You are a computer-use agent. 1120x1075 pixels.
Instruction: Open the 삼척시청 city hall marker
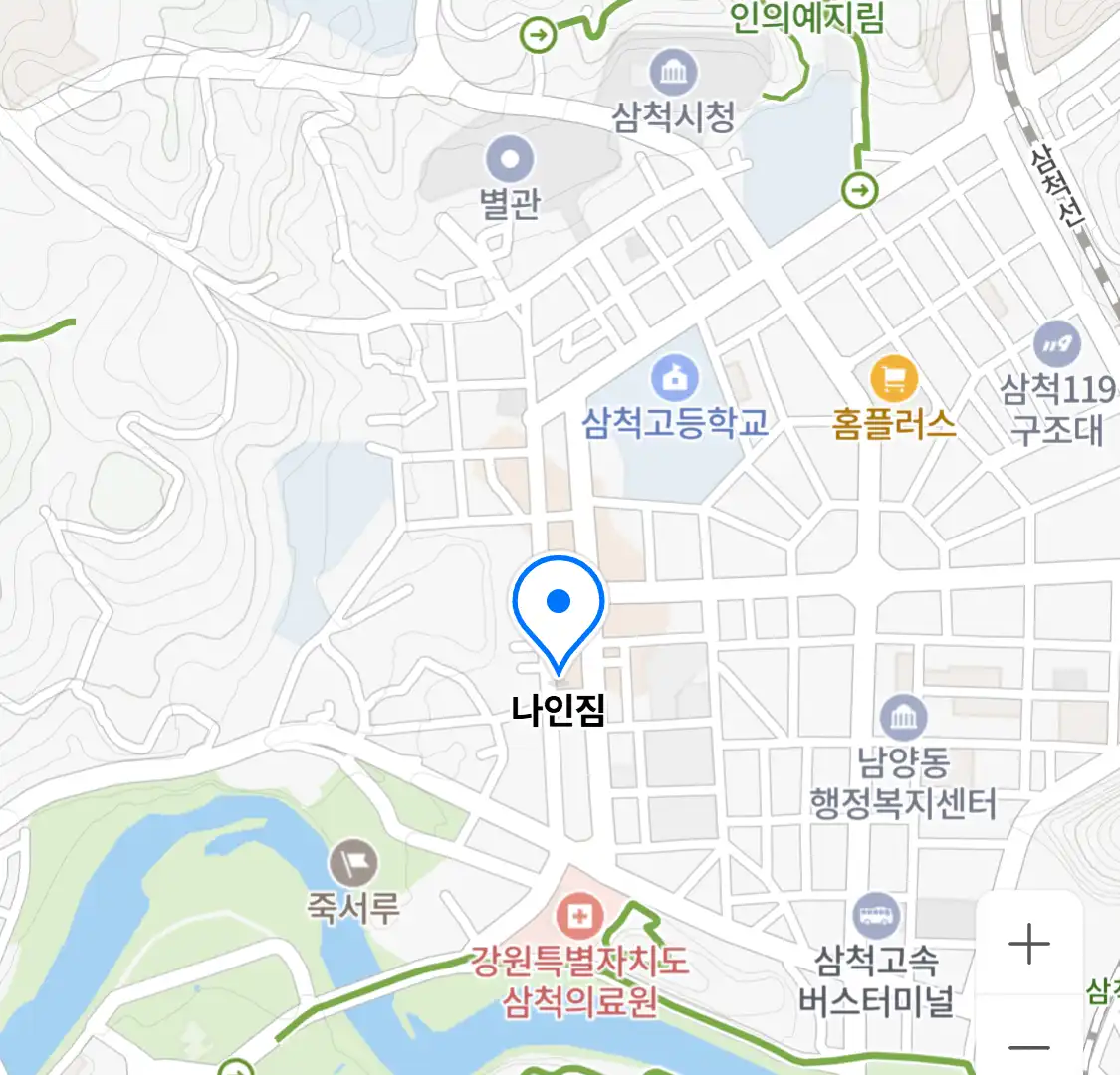673,73
